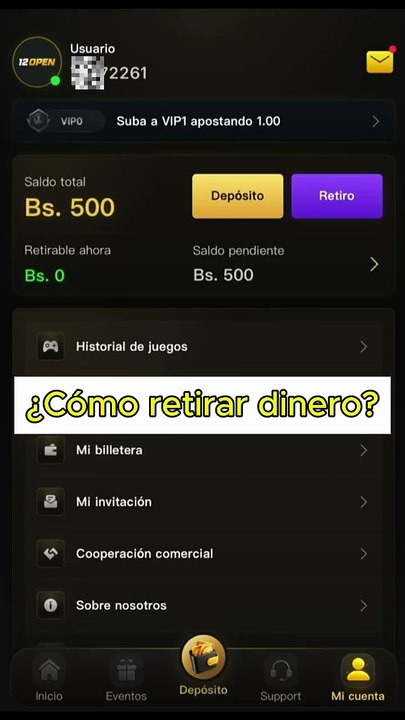Open Mi invitación

click(203, 502)
